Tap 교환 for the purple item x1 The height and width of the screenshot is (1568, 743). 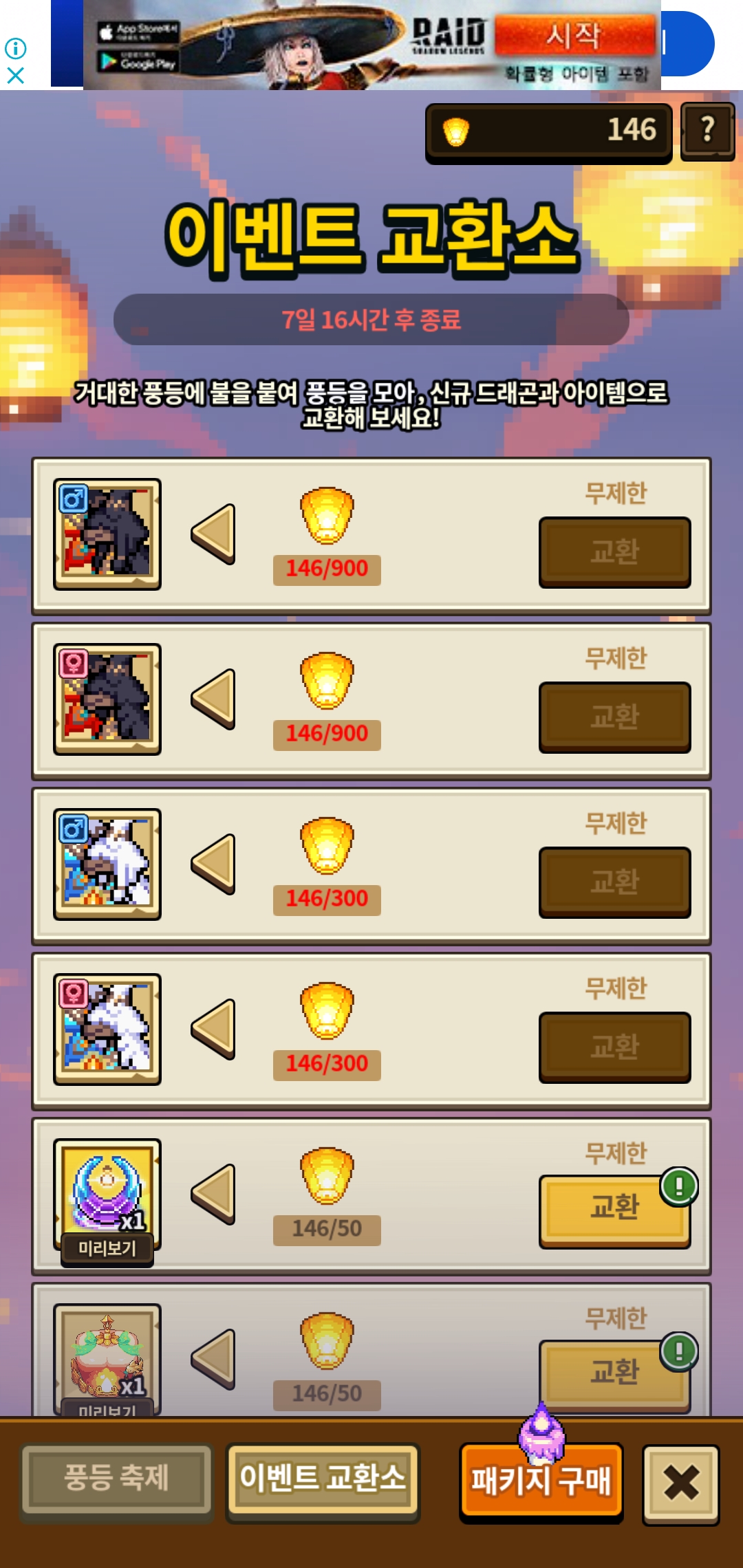[x=614, y=1210]
